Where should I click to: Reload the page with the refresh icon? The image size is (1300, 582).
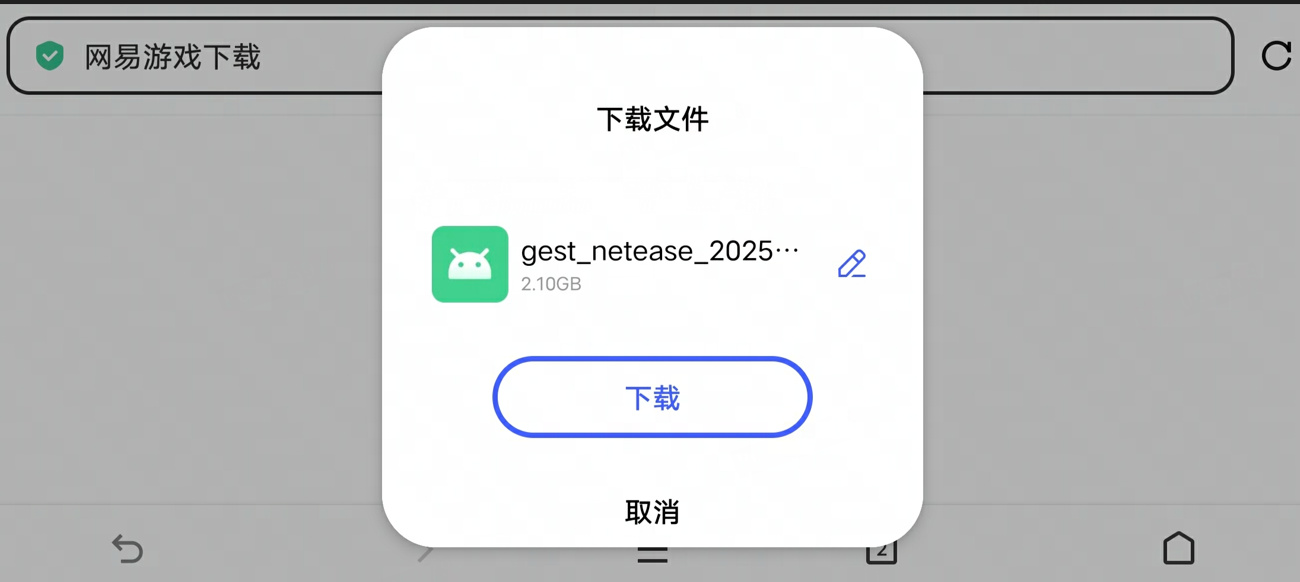pyautogui.click(x=1276, y=56)
